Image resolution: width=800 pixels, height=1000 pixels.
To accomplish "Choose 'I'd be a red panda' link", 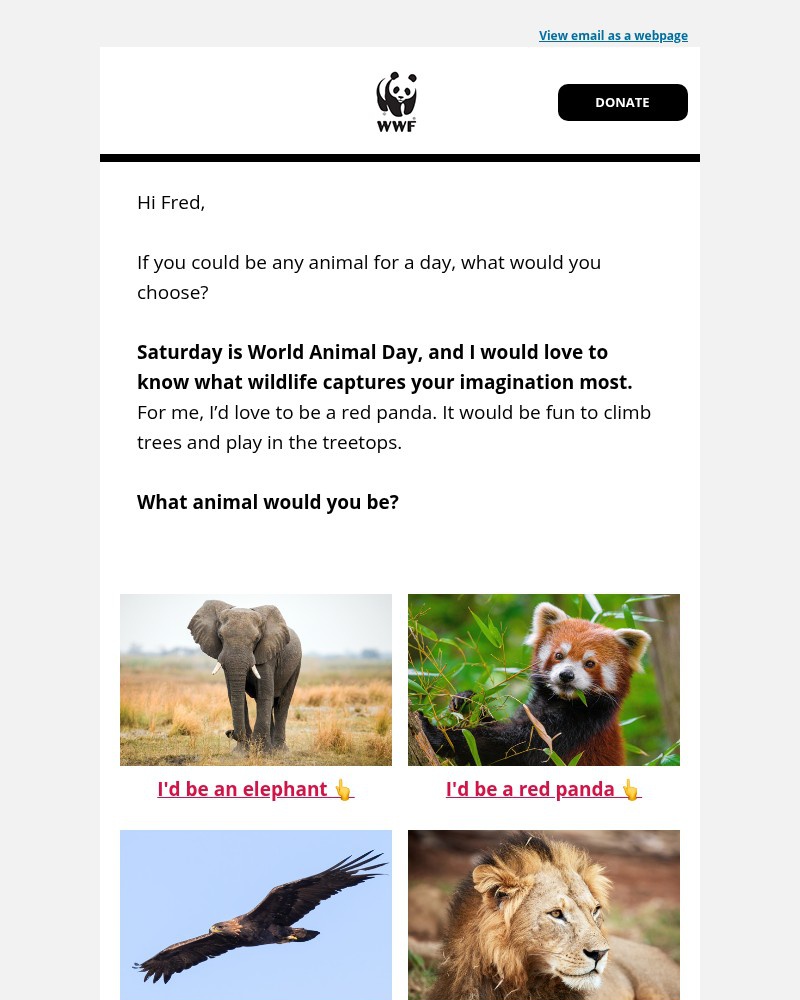I will pyautogui.click(x=543, y=789).
